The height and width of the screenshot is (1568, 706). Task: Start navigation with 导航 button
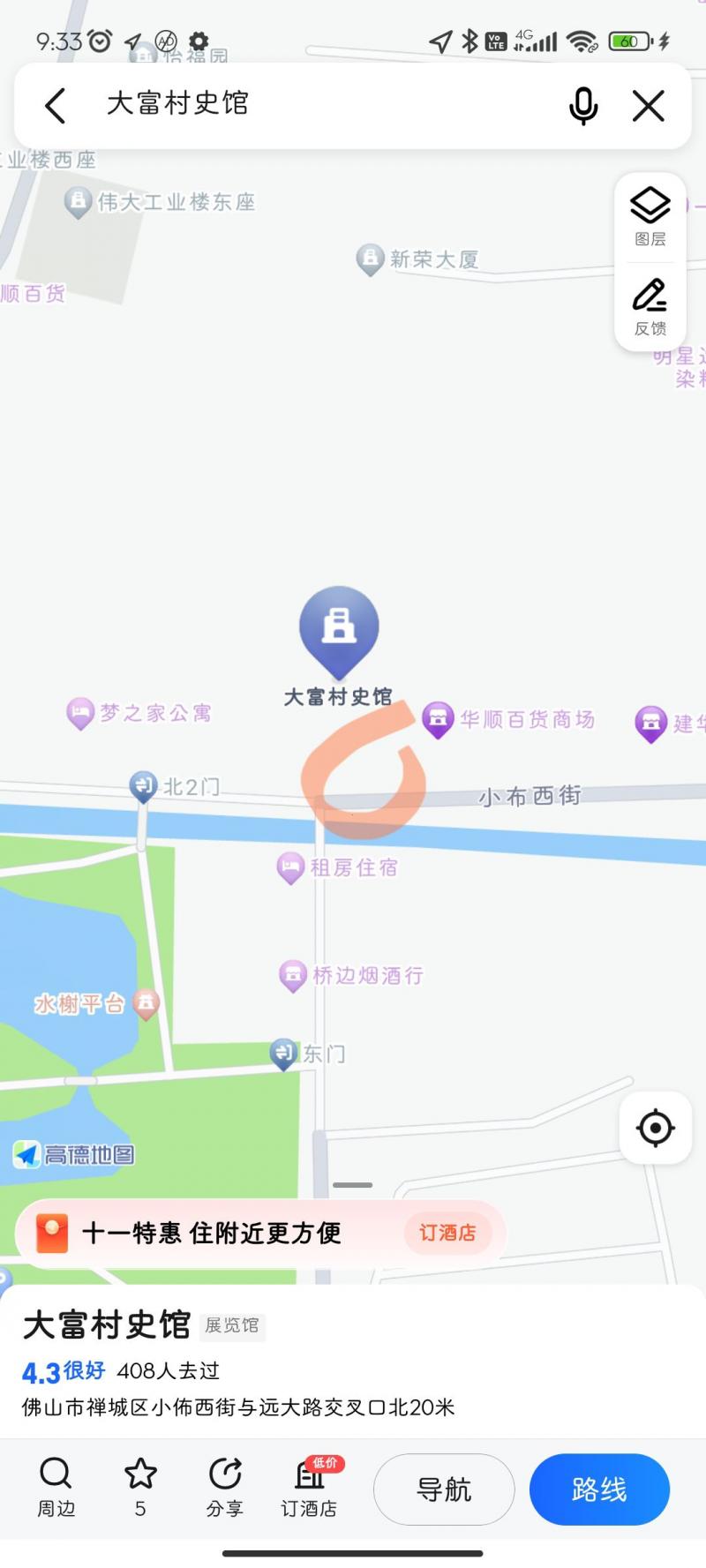[444, 1489]
